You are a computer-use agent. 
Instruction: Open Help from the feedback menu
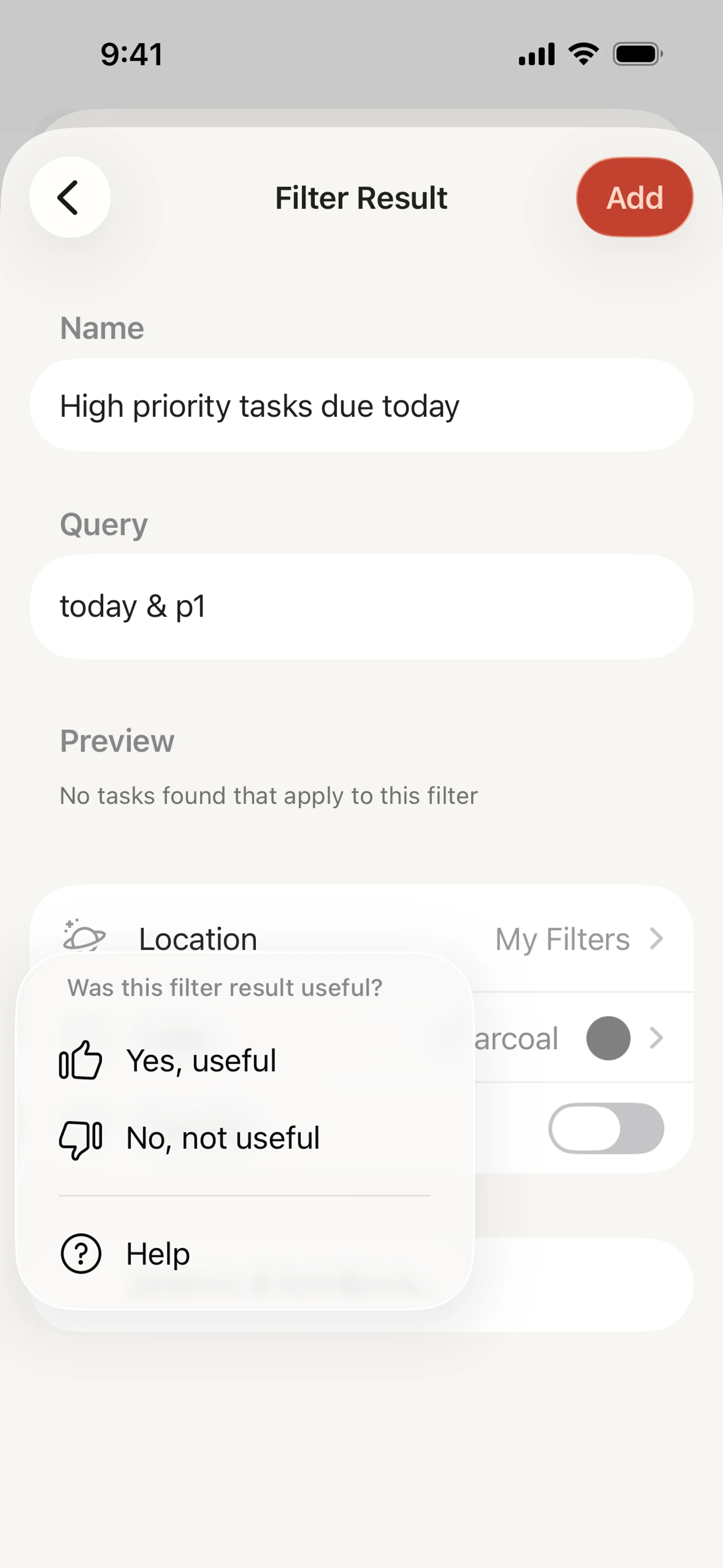[158, 1254]
